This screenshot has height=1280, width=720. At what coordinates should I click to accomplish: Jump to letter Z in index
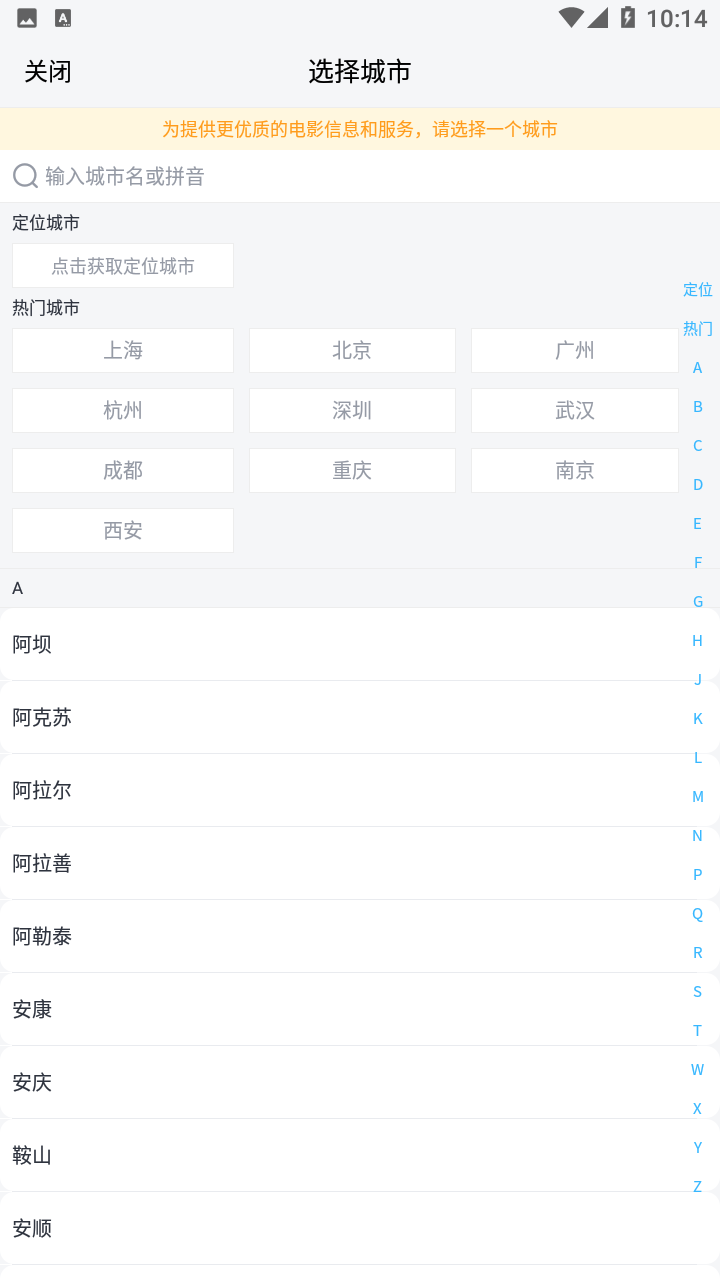point(697,1187)
